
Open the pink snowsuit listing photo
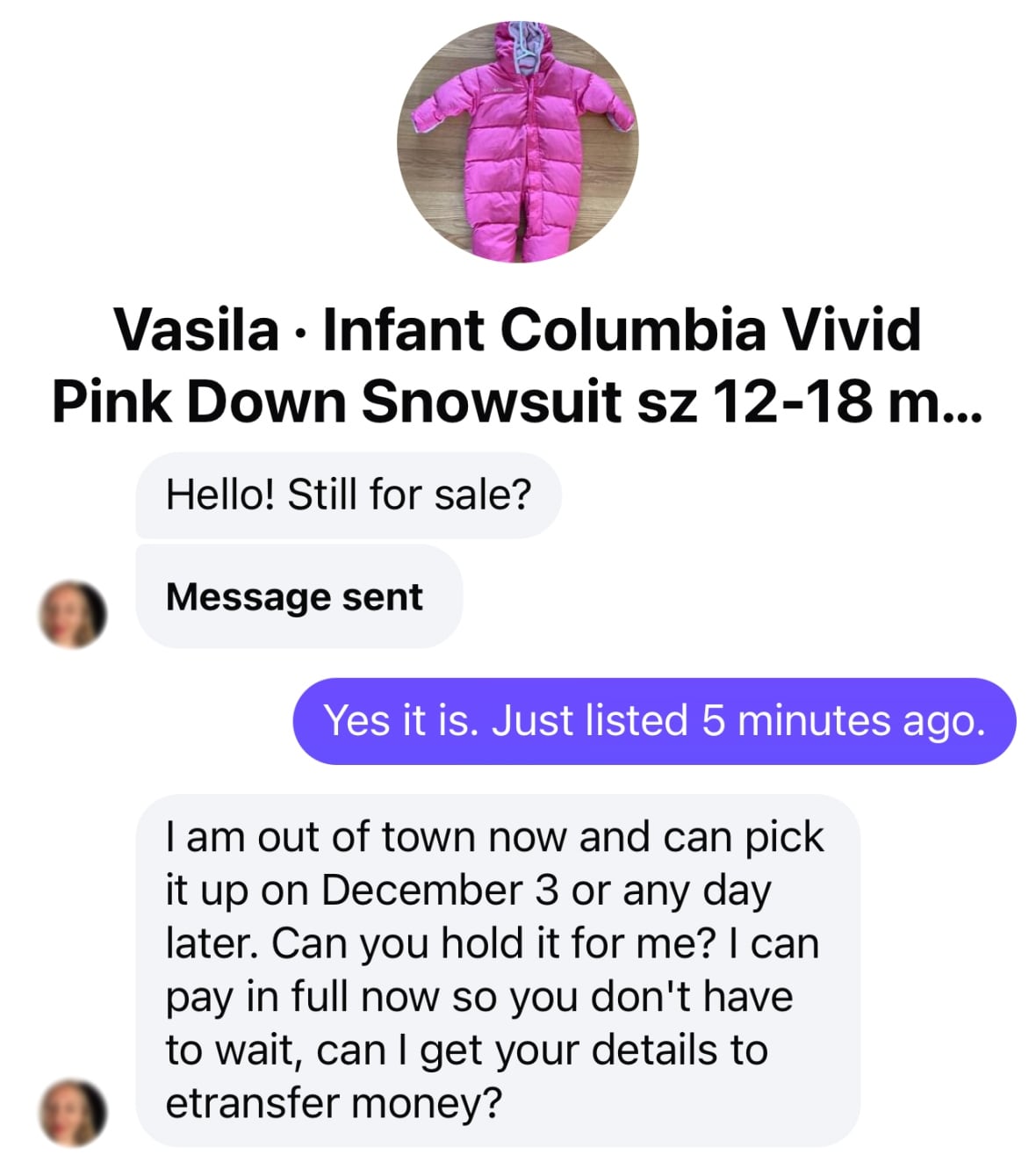517,141
